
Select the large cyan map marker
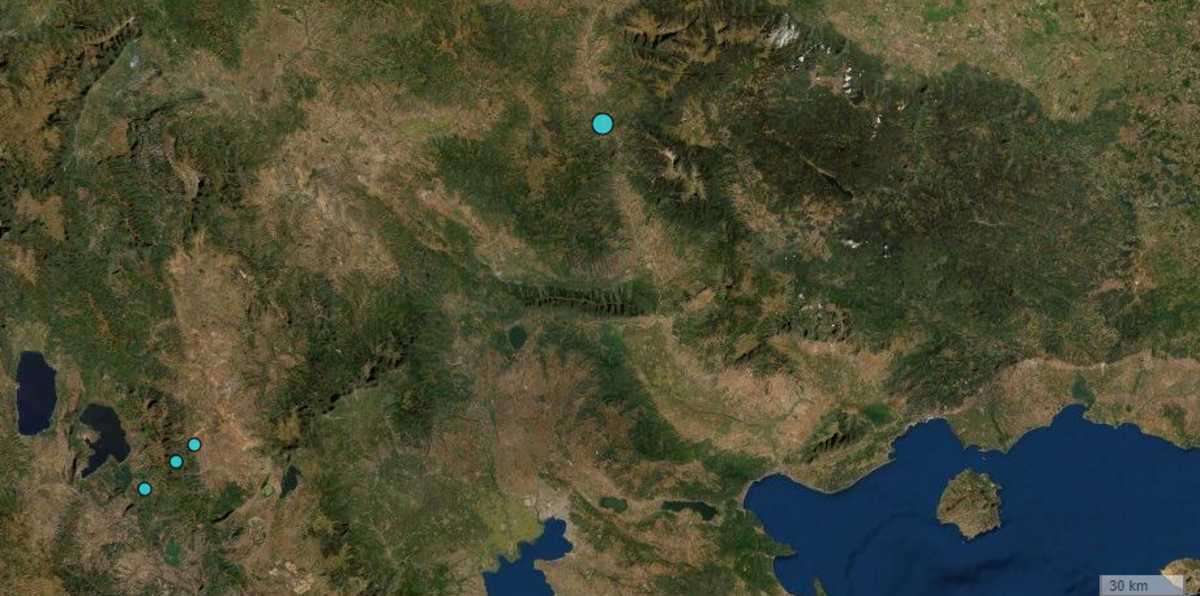coord(602,124)
